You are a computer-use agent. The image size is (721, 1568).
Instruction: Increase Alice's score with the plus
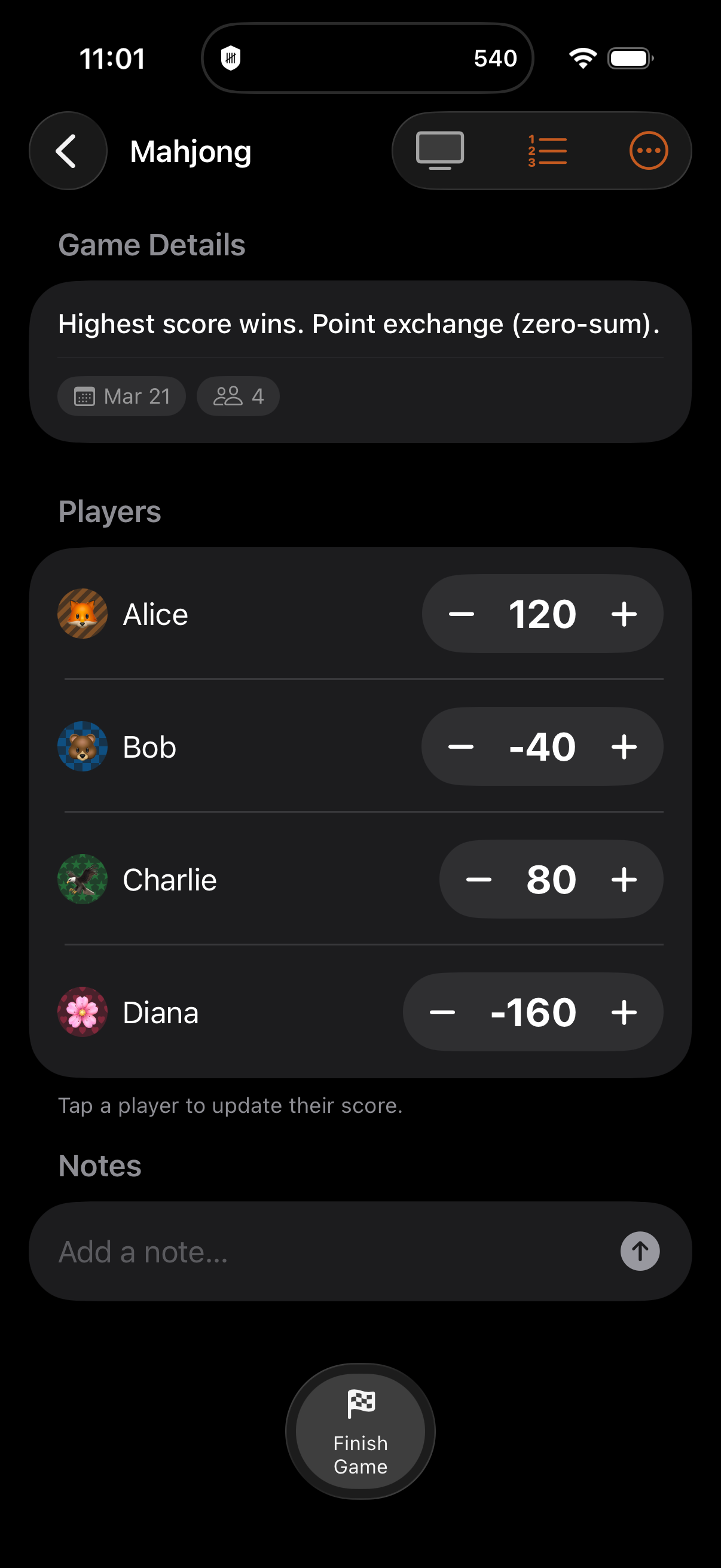[x=624, y=614]
